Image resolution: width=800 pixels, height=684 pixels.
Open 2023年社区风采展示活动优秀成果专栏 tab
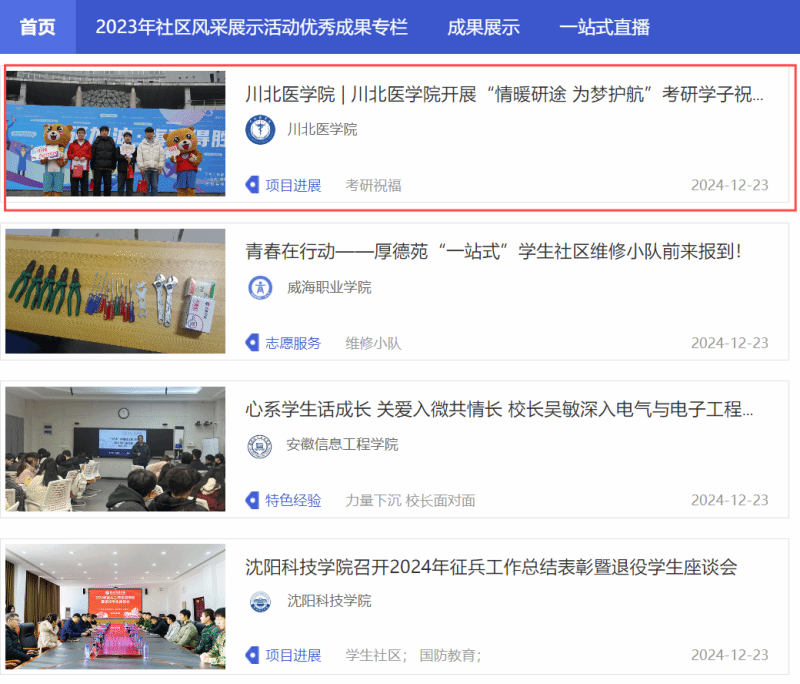coord(251,27)
